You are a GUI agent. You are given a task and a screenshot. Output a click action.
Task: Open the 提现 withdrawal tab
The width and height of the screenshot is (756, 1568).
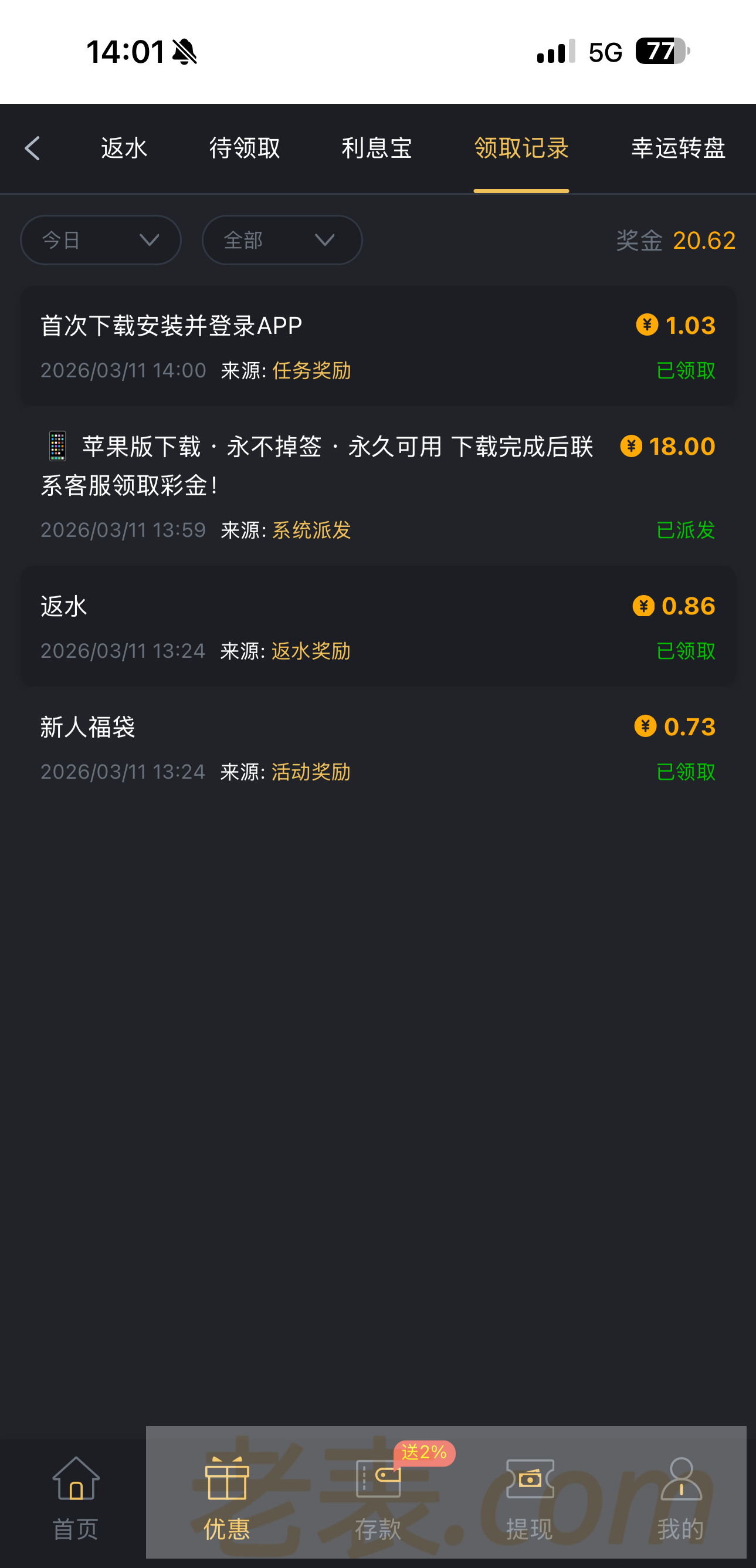point(529,1498)
